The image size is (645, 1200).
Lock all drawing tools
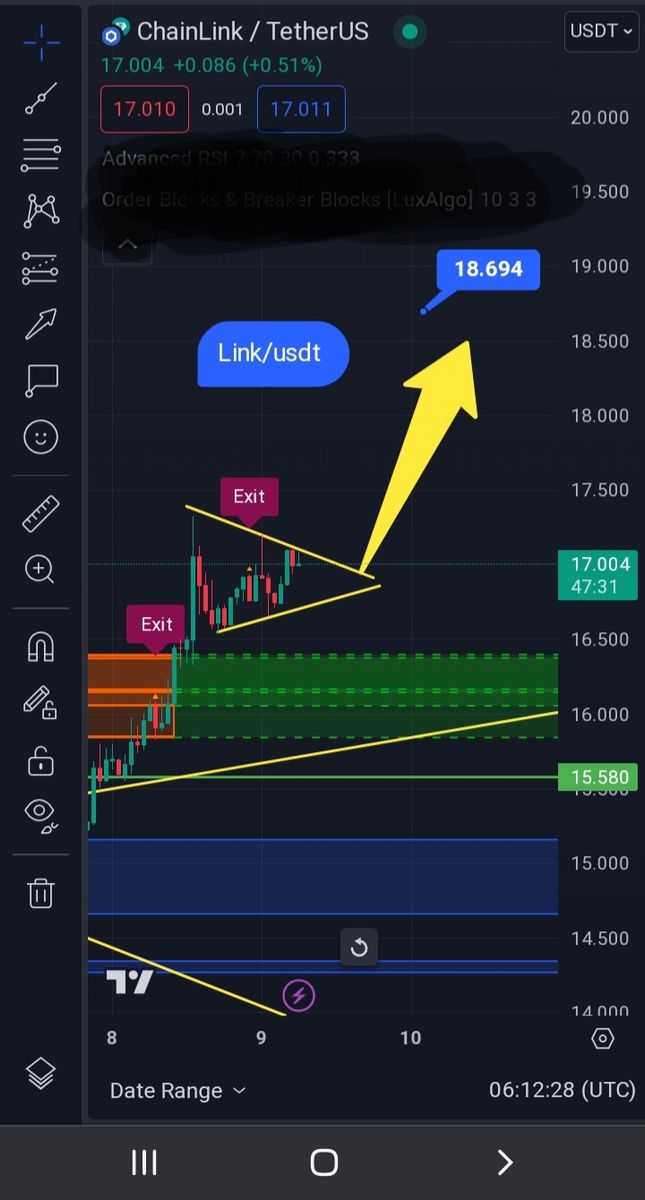(41, 761)
